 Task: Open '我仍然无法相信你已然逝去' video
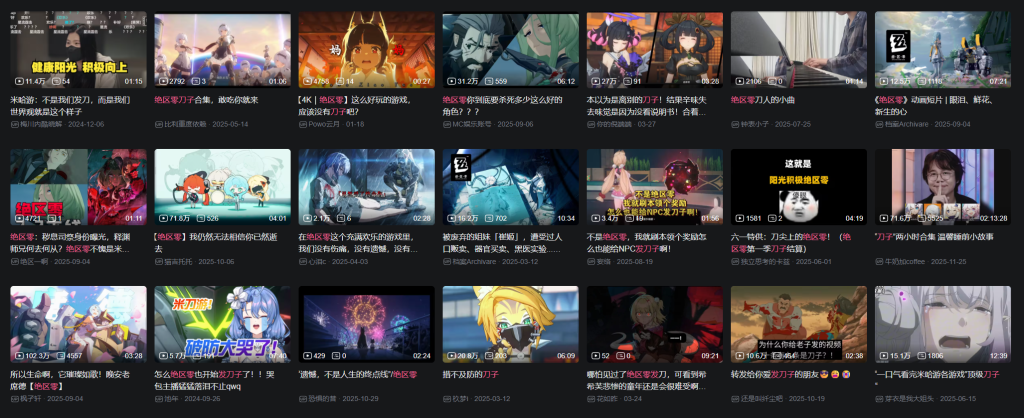click(x=222, y=186)
